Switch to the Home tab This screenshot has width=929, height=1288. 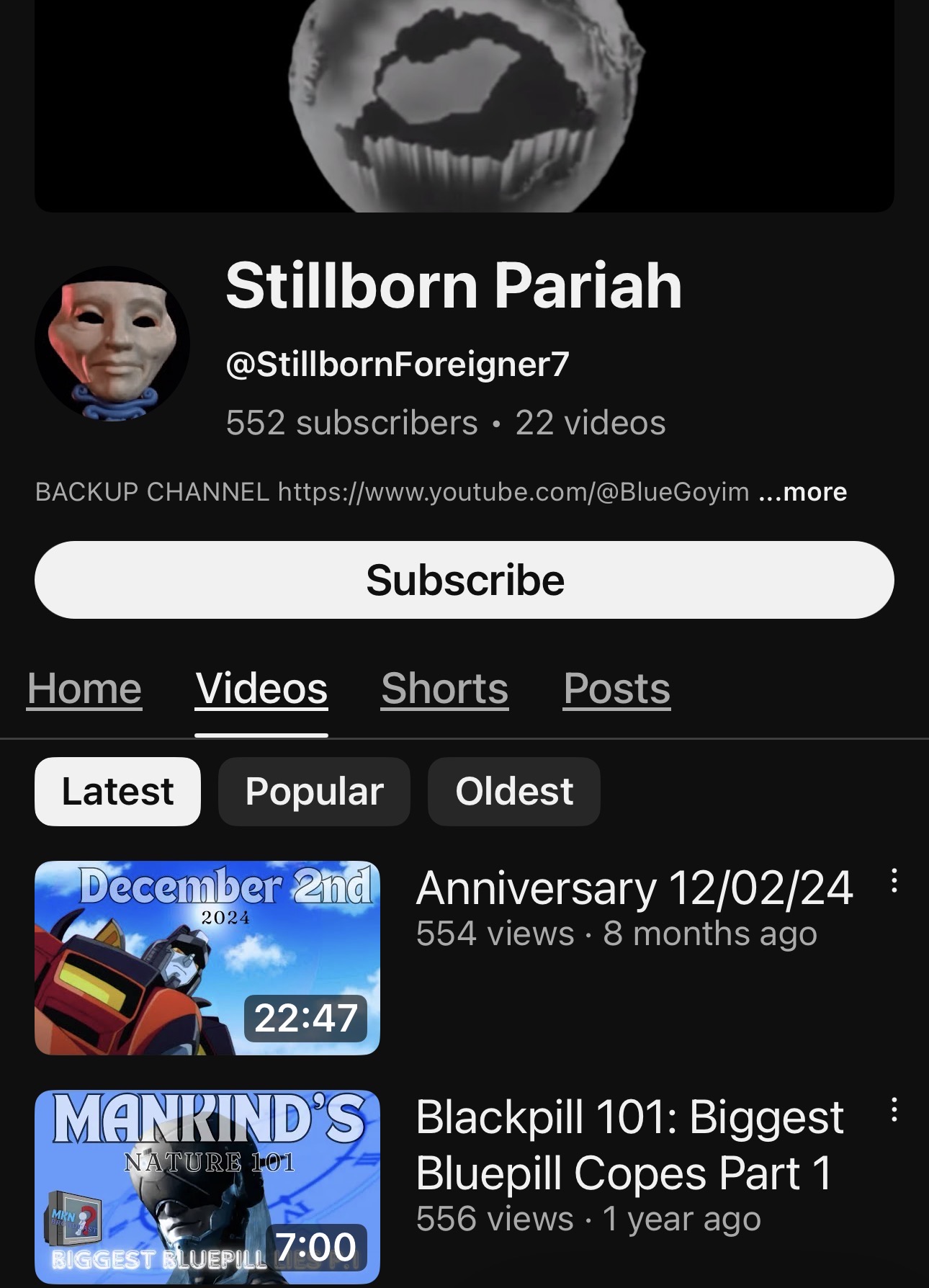(84, 688)
